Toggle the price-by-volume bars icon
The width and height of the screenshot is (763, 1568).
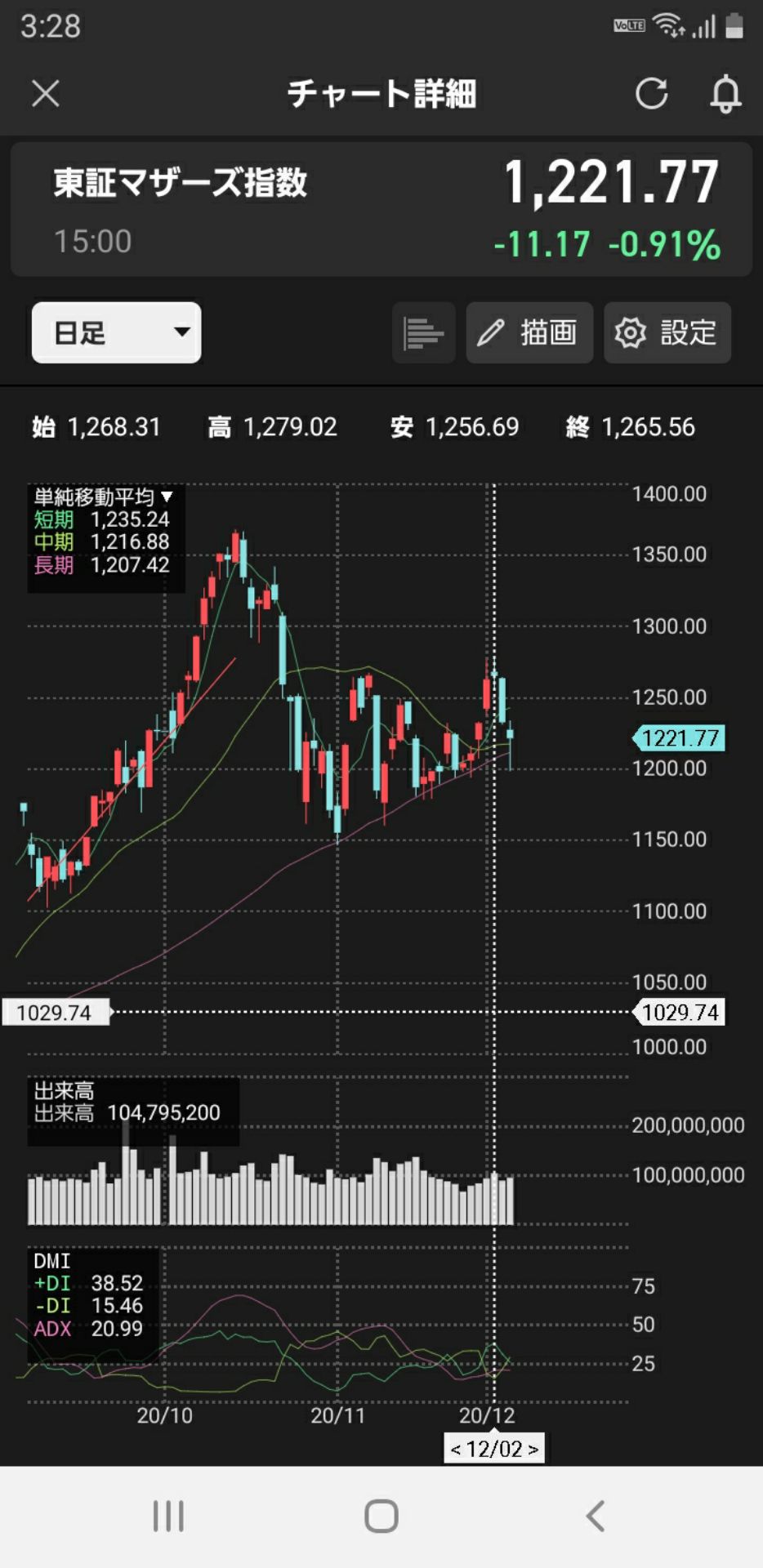click(x=423, y=332)
